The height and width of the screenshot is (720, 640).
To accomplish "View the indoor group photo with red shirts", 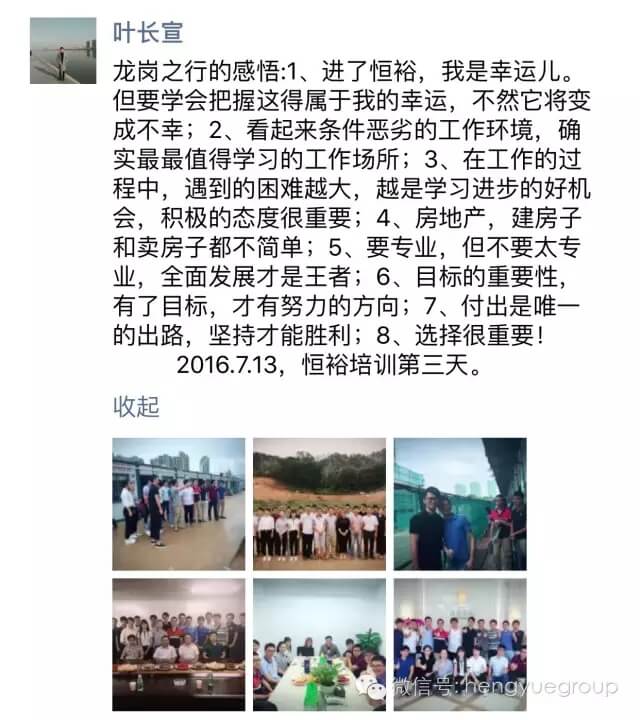I will click(460, 644).
